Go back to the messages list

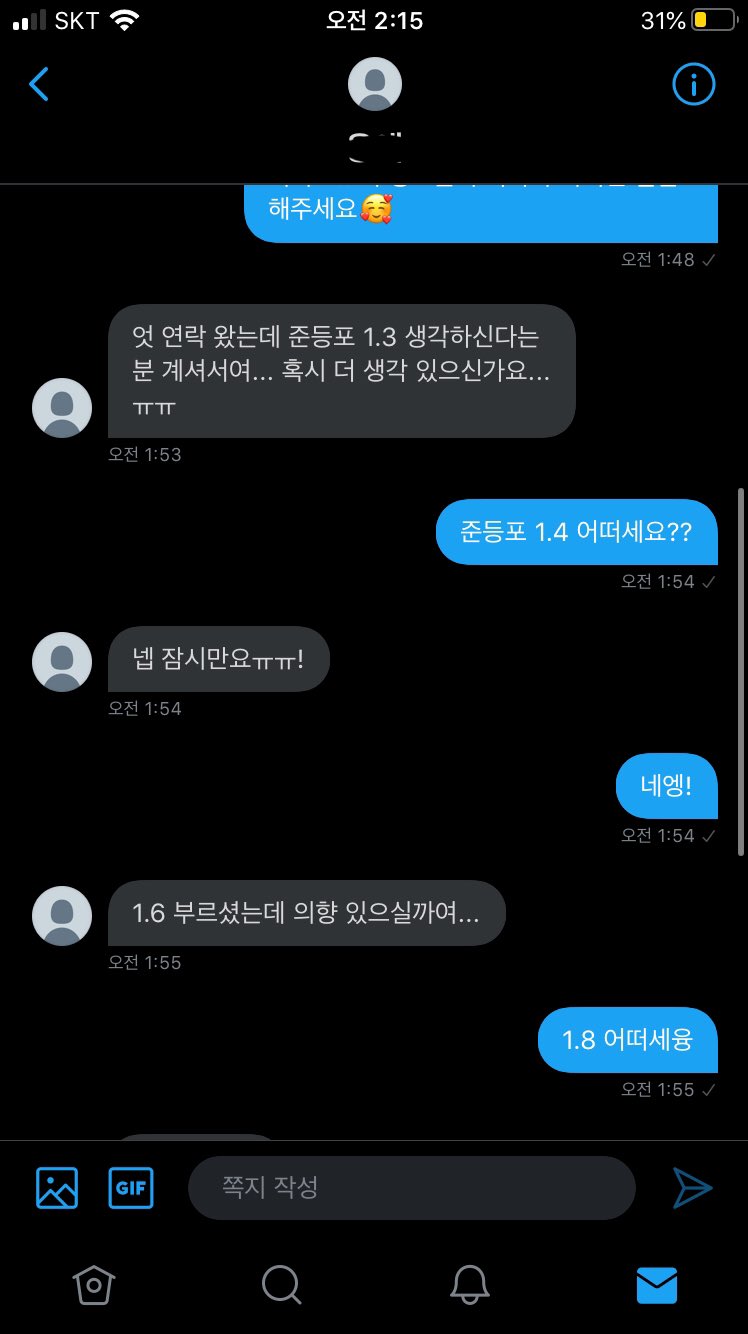38,85
